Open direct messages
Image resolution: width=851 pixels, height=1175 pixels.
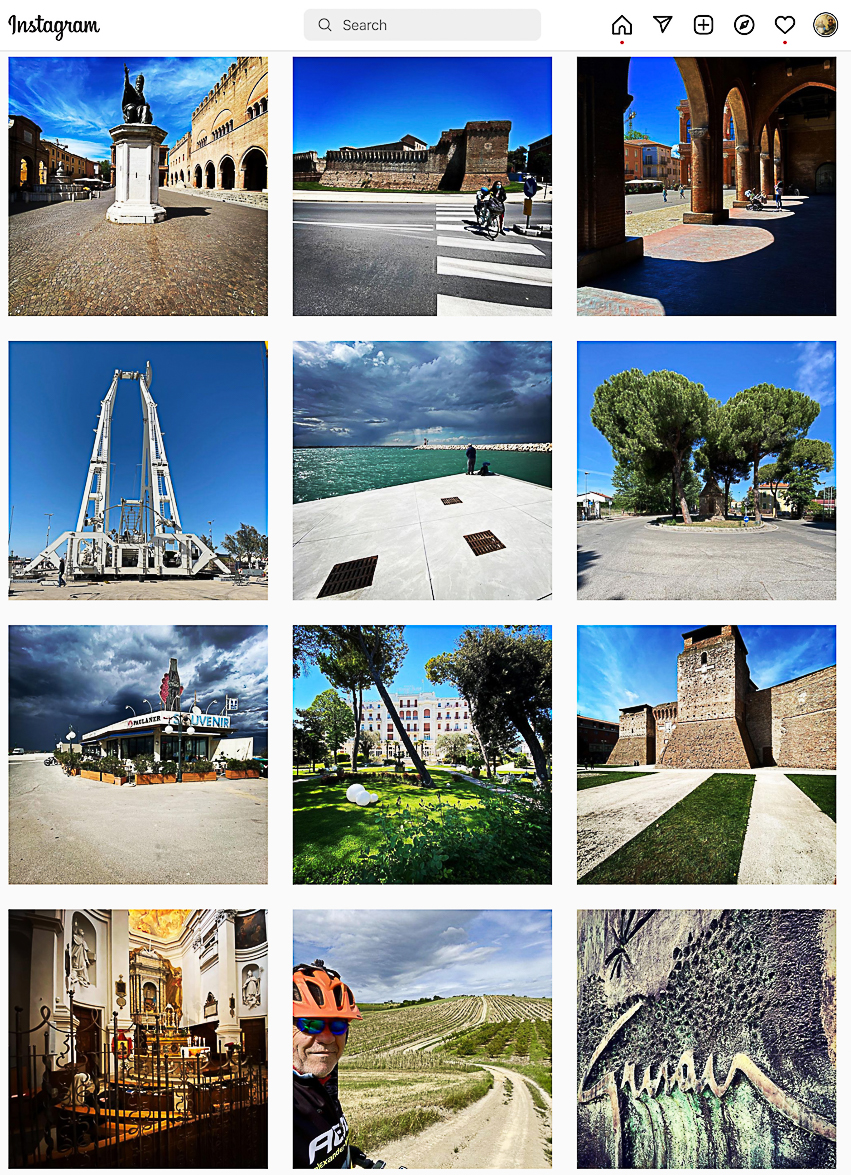[x=663, y=25]
